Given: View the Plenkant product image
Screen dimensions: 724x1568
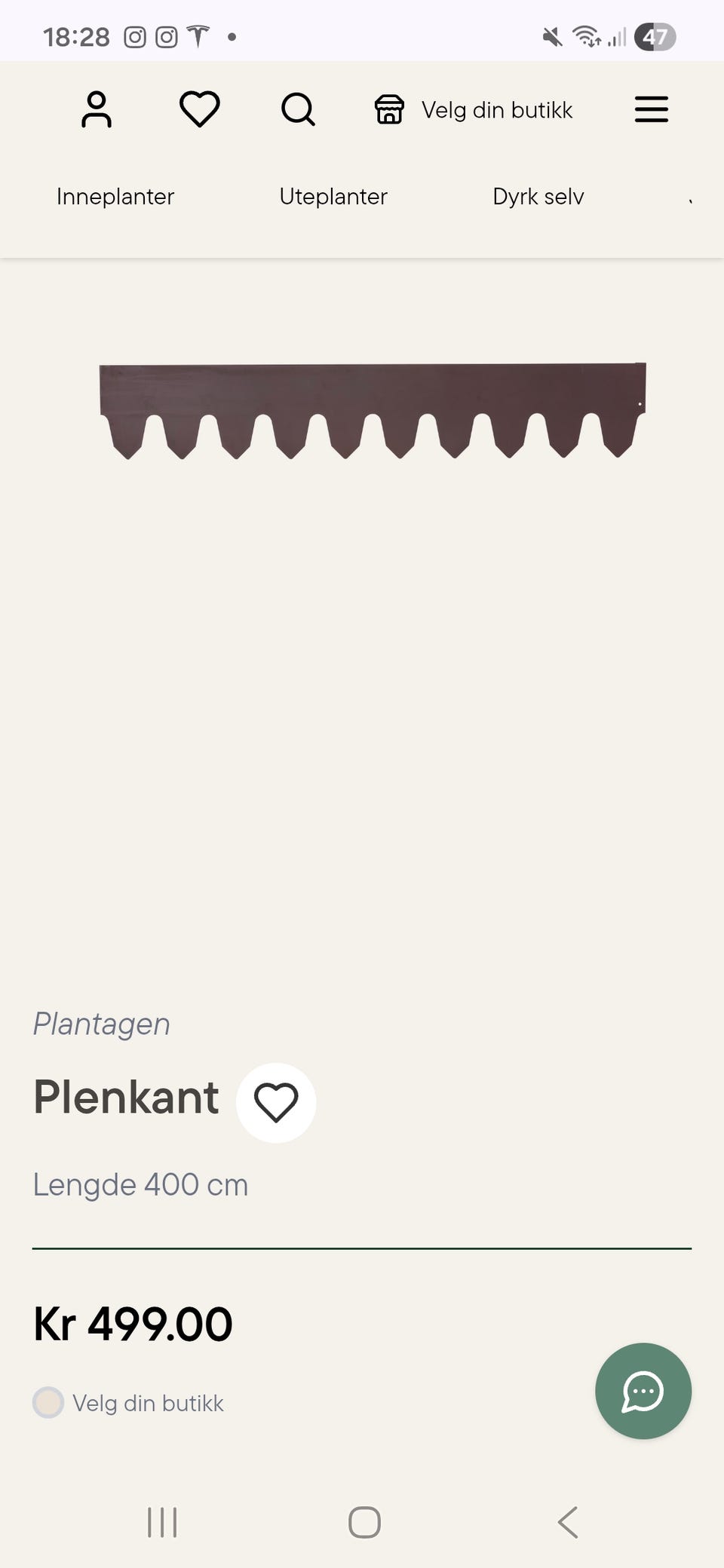Looking at the screenshot, I should point(373,411).
